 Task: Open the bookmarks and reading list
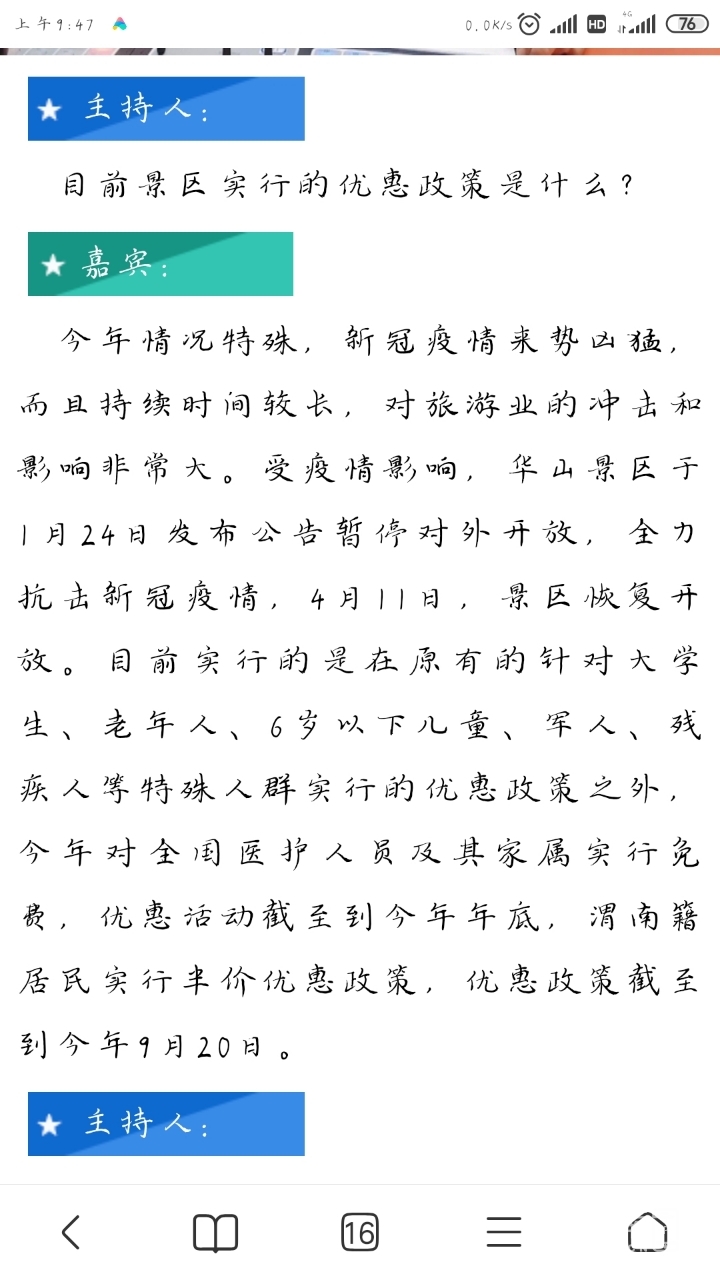click(x=215, y=1232)
